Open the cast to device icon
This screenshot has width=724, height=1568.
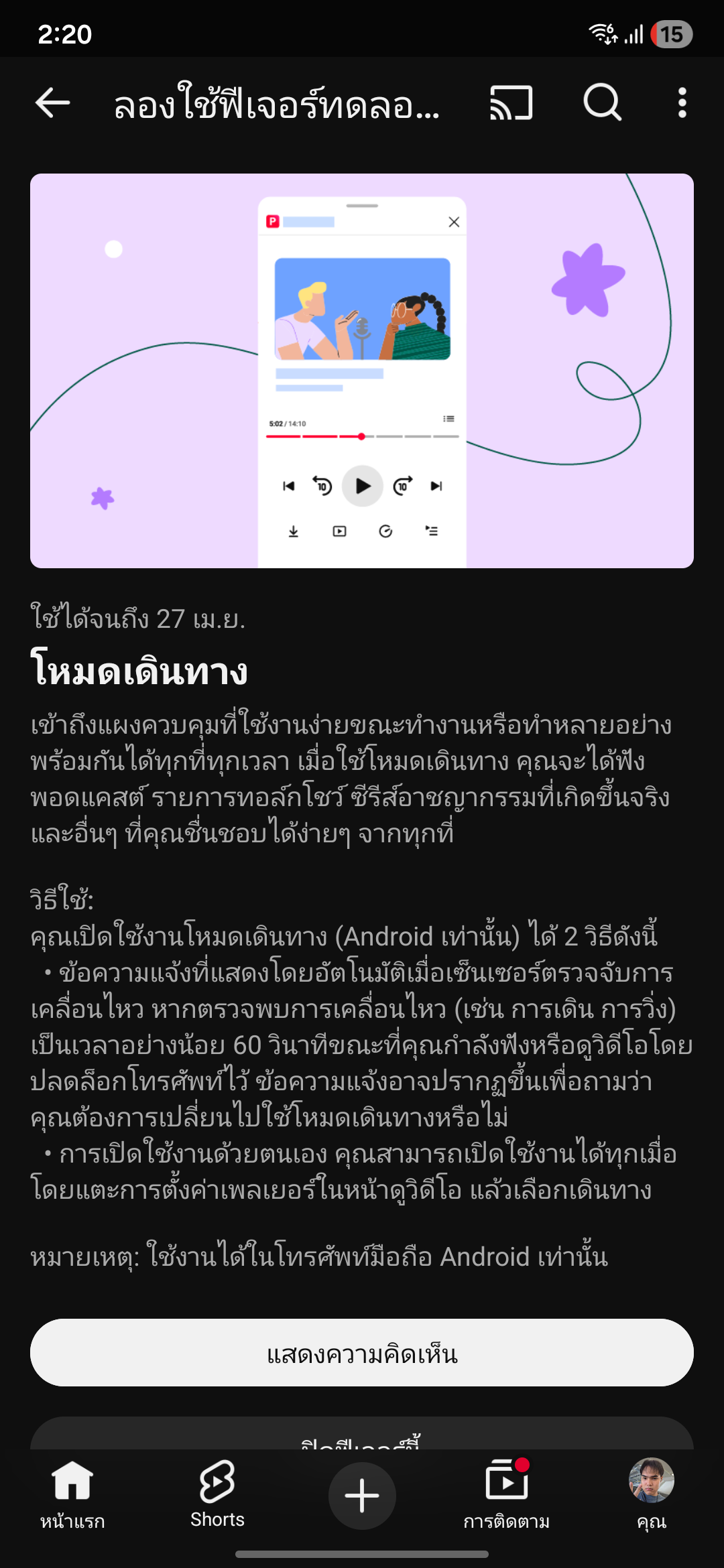[x=511, y=103]
